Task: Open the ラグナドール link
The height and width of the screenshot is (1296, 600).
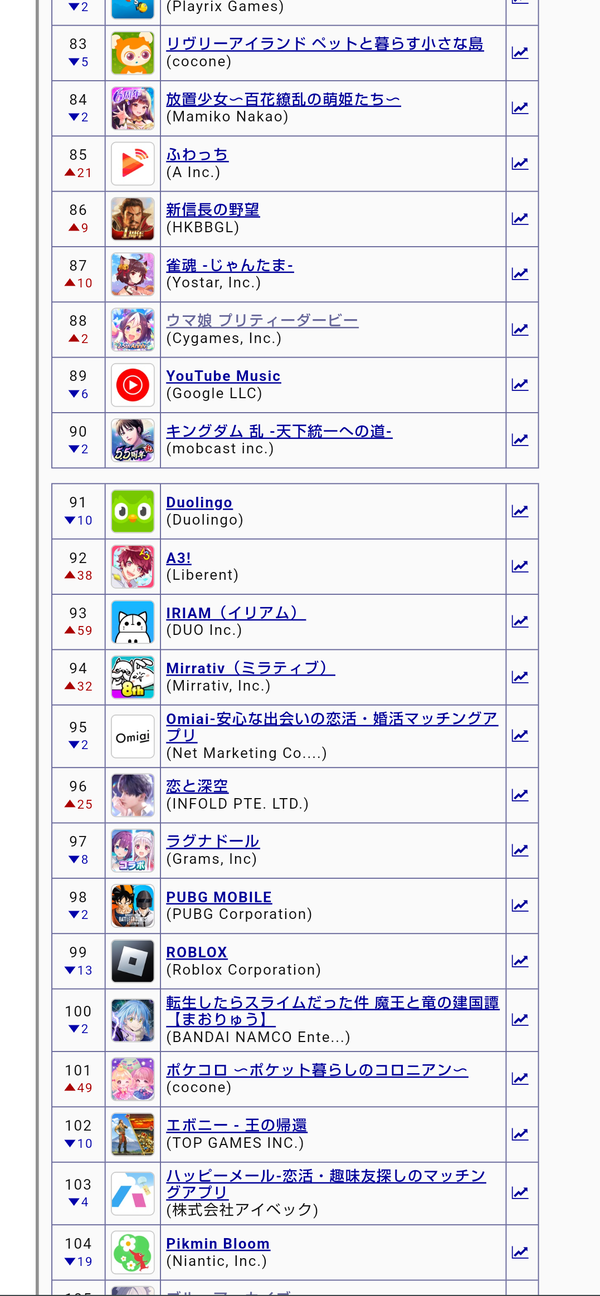Action: 213,841
